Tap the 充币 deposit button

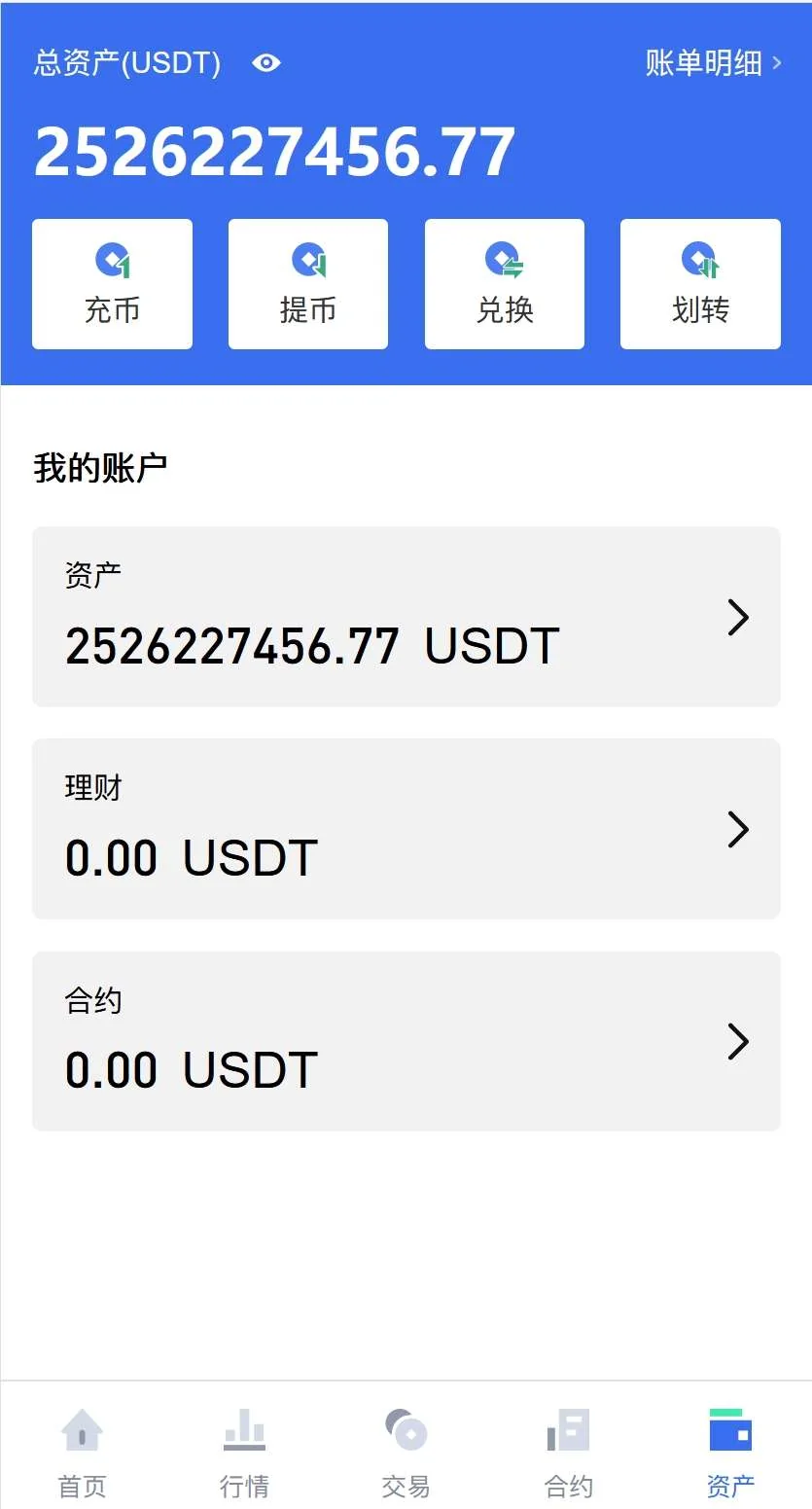pyautogui.click(x=113, y=284)
